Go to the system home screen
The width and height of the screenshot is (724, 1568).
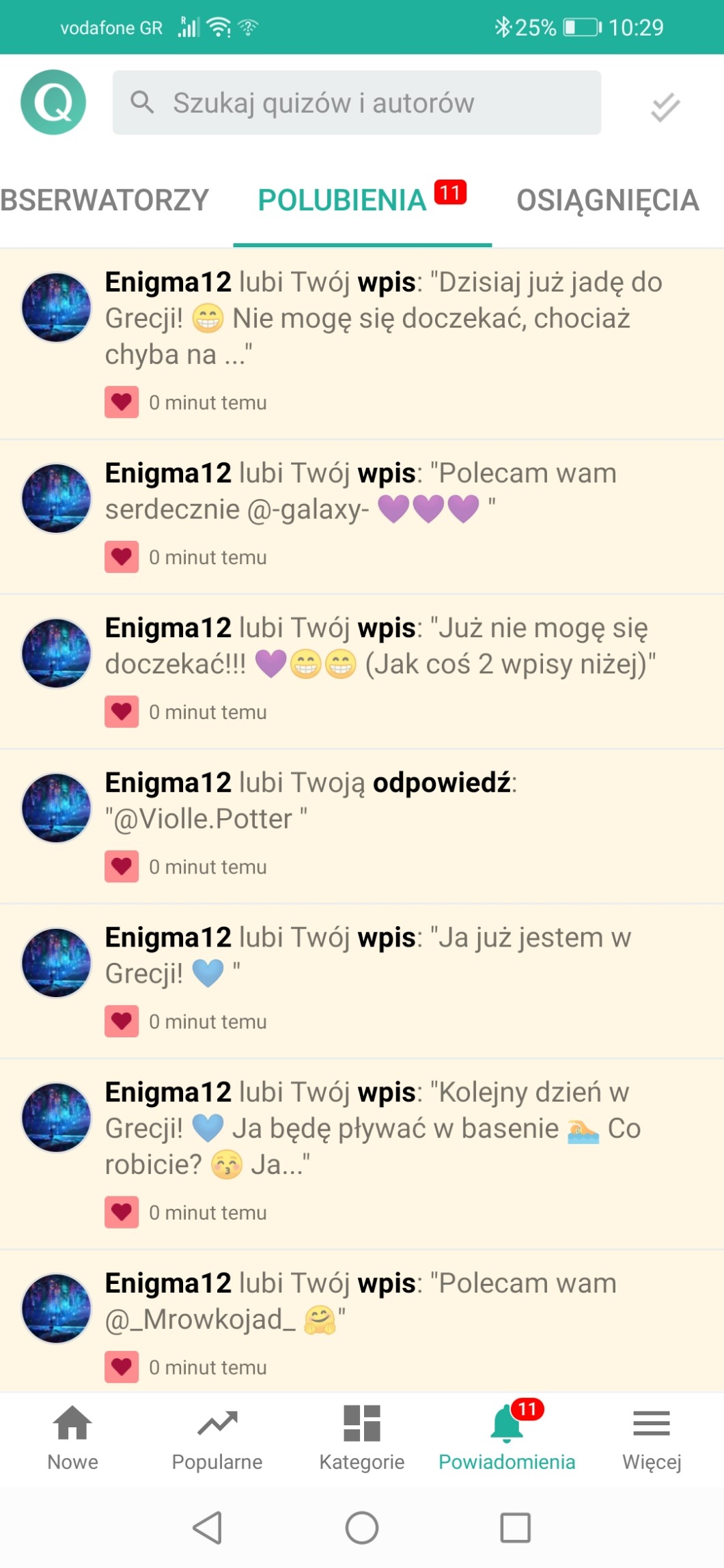(x=362, y=1528)
